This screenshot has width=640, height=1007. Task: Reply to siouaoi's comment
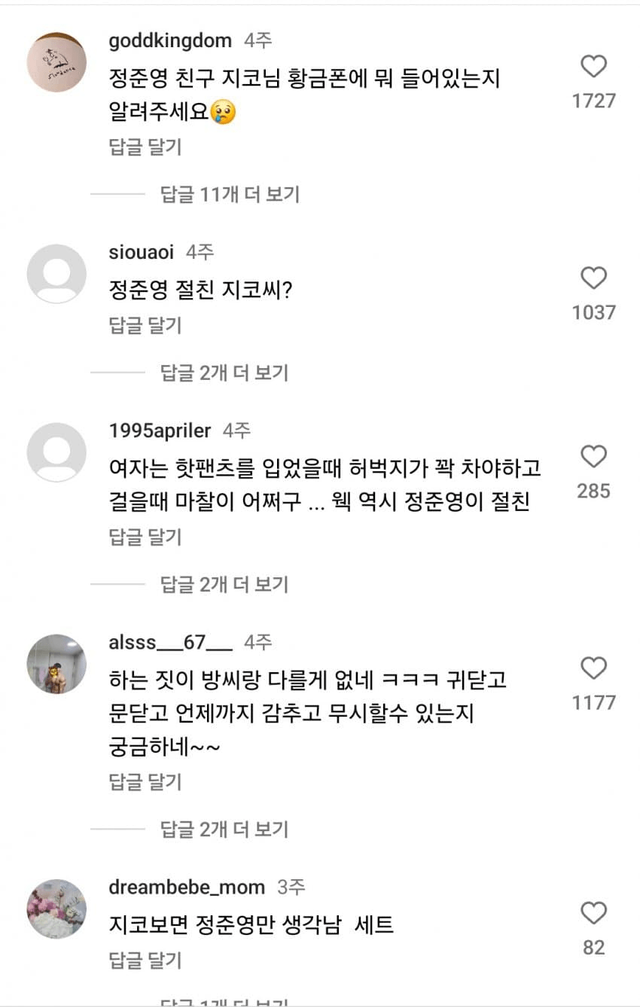tap(145, 325)
